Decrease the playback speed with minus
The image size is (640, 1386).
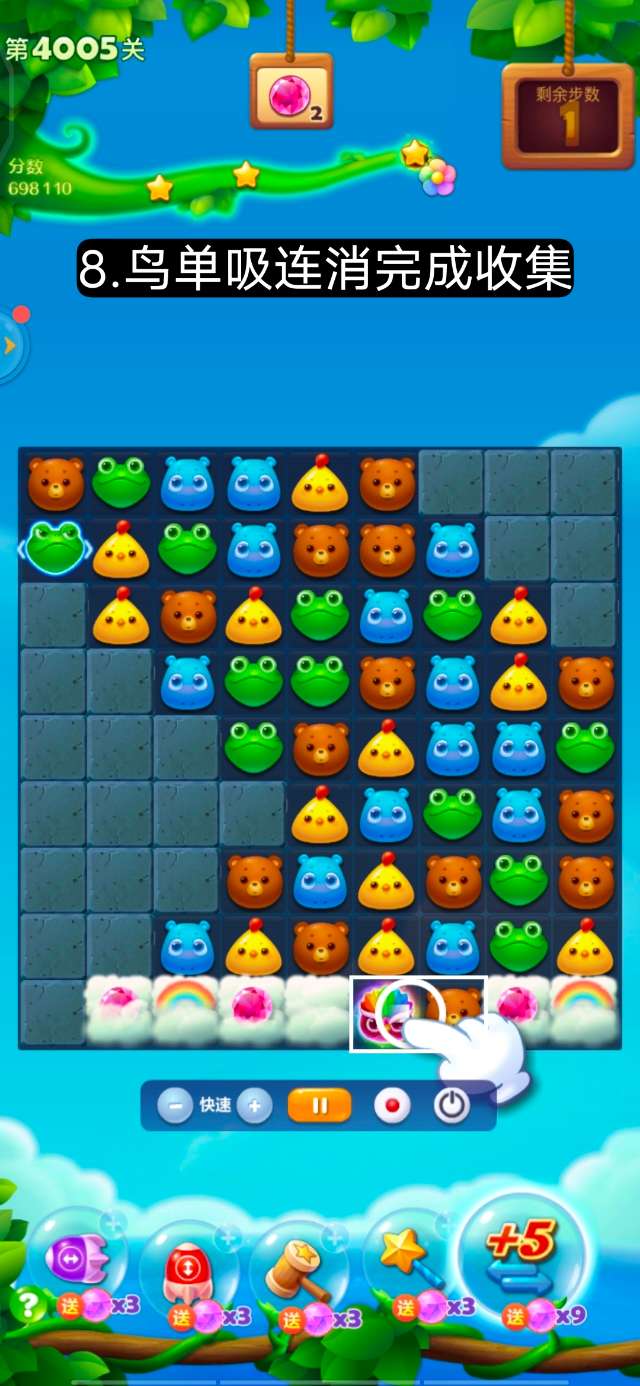pyautogui.click(x=175, y=1106)
